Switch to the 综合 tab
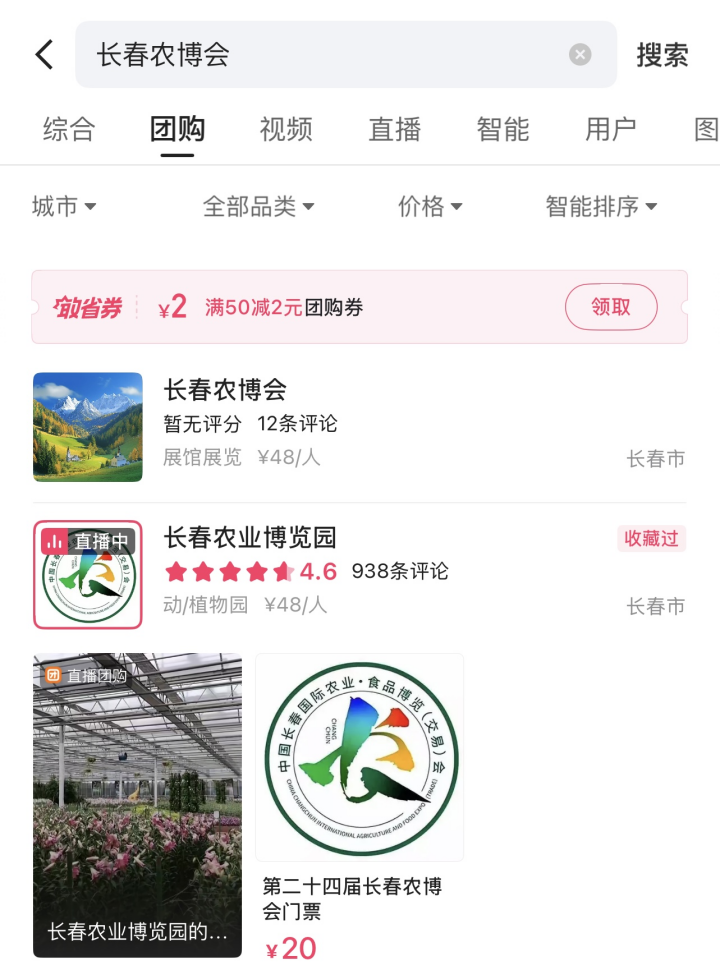 pos(69,129)
